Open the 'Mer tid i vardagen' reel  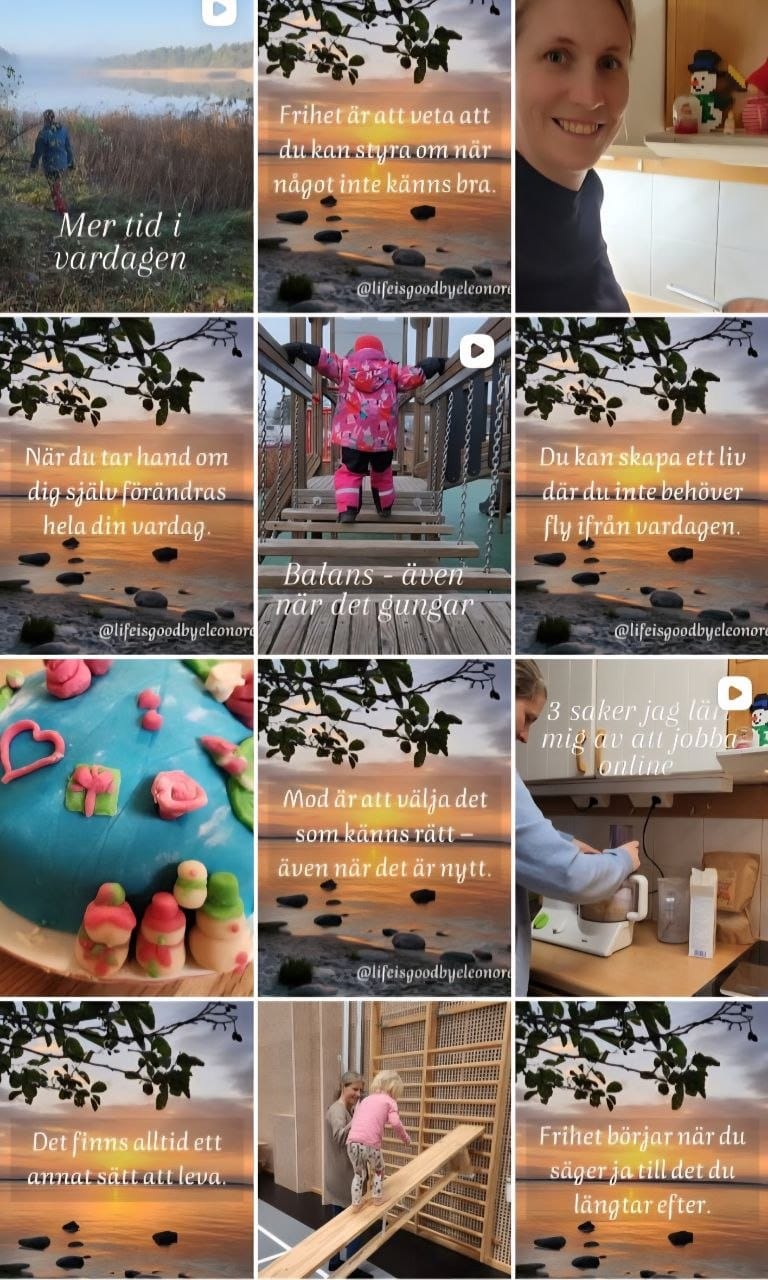pyautogui.click(x=126, y=155)
